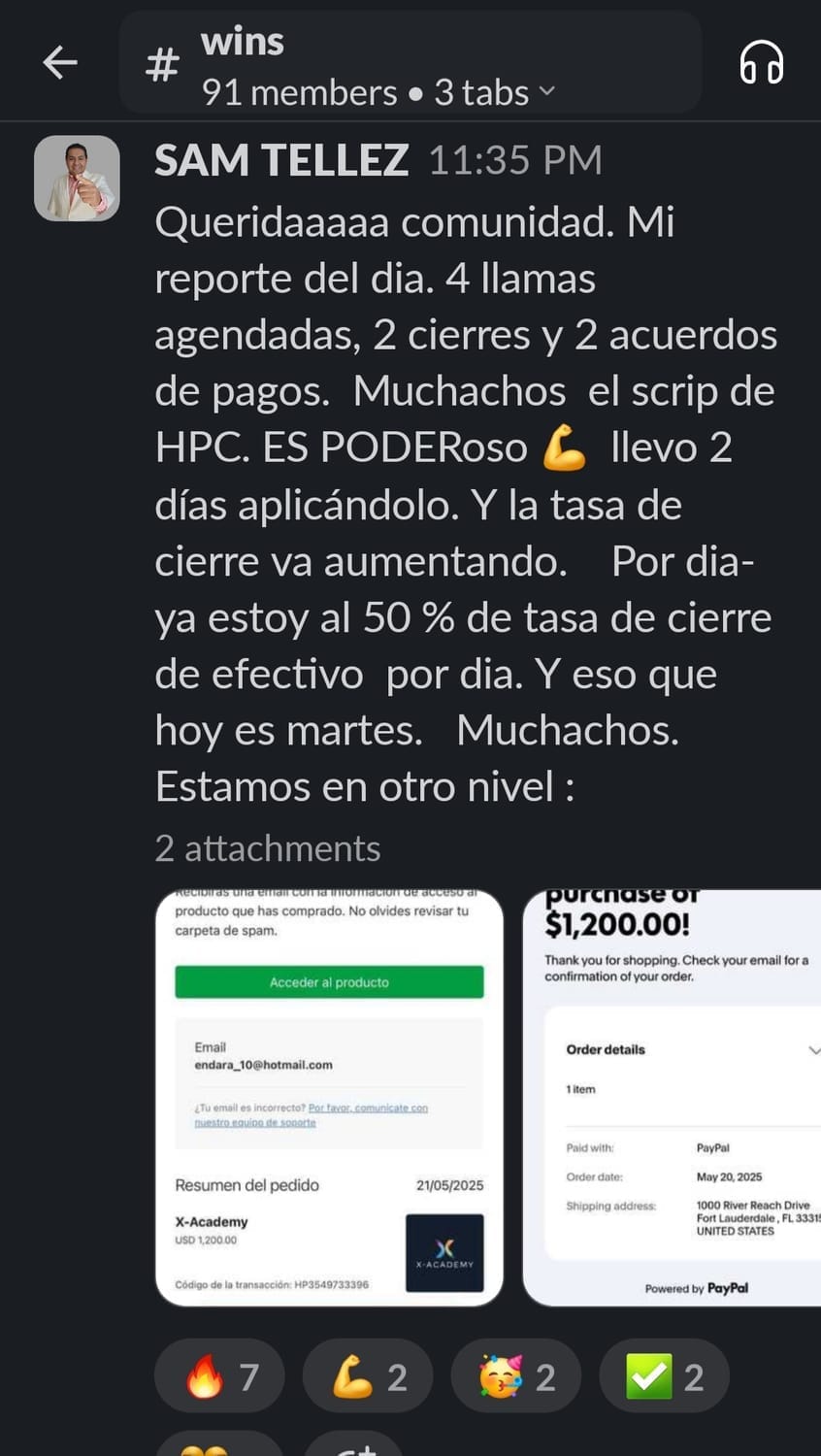821x1456 pixels.
Task: Add a fire reaction to the message
Action: coord(219,1376)
